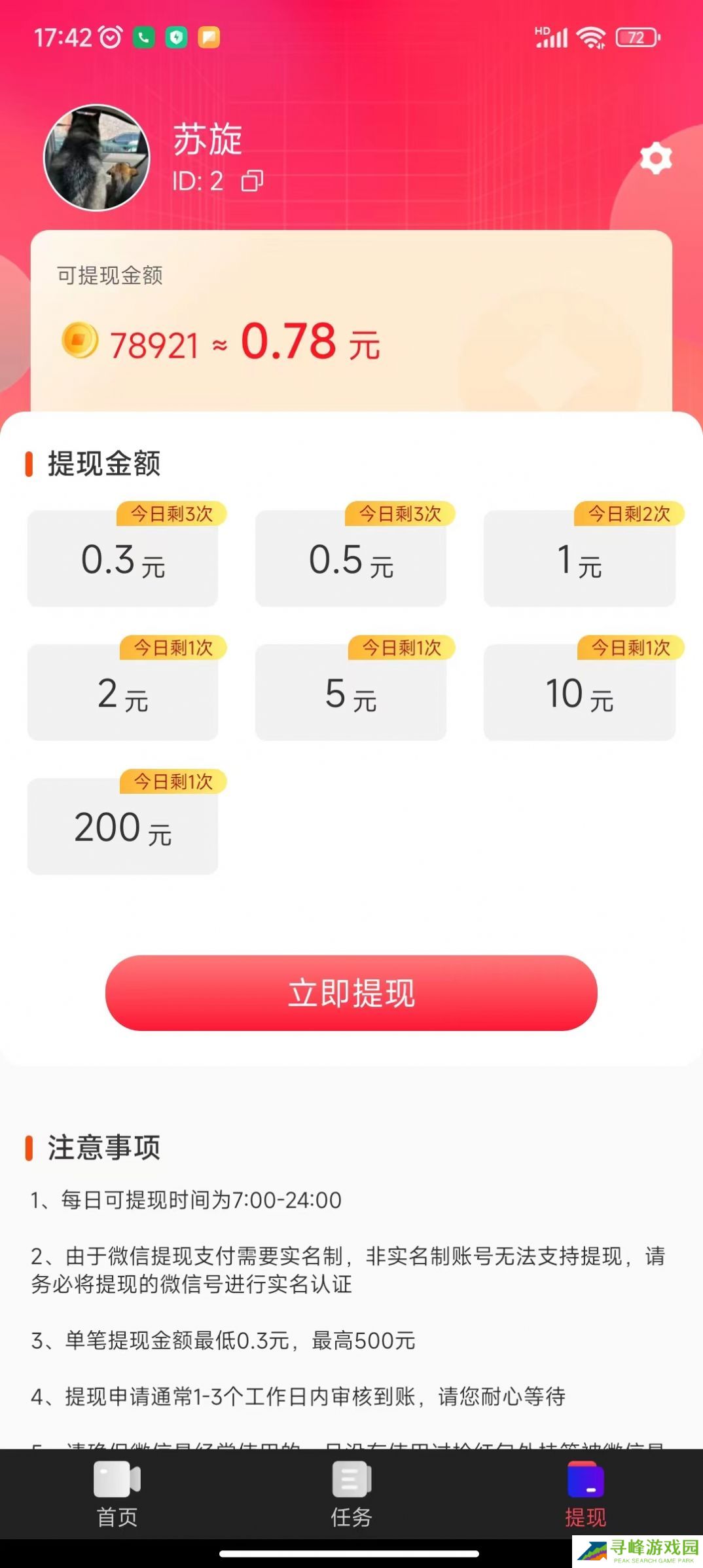This screenshot has height=1568, width=703.
Task: Choose the 5 元 withdrawal amount
Action: click(x=351, y=694)
